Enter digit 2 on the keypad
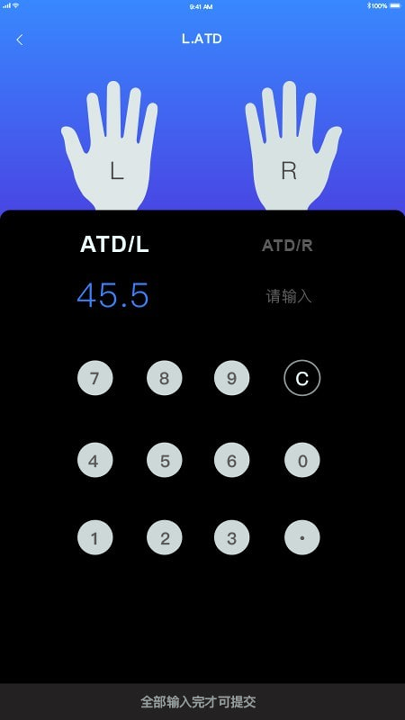The image size is (405, 720). (x=164, y=538)
